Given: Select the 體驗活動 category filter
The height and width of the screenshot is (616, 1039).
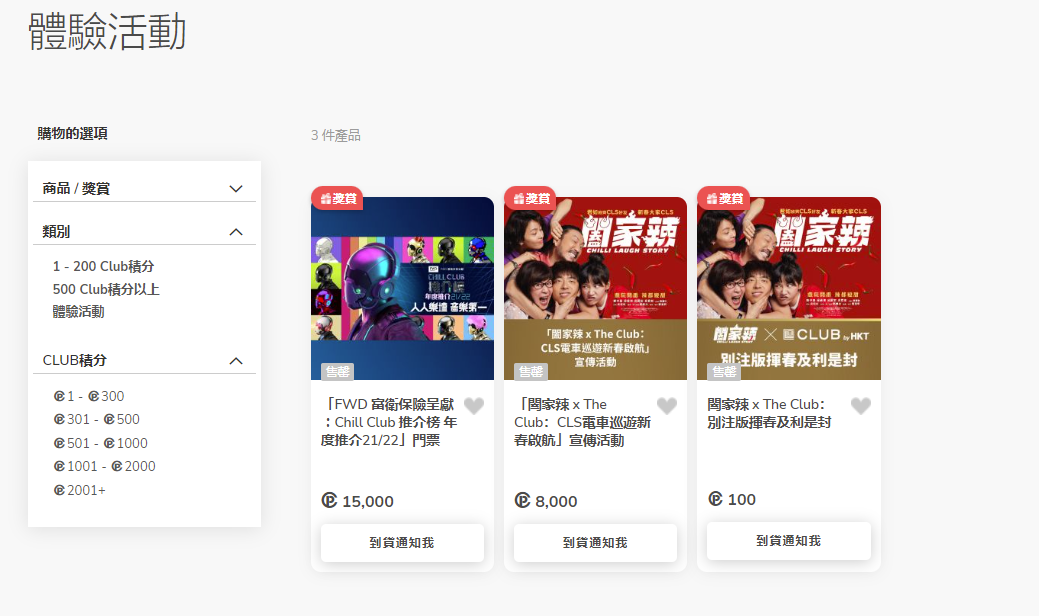Looking at the screenshot, I should pyautogui.click(x=78, y=311).
